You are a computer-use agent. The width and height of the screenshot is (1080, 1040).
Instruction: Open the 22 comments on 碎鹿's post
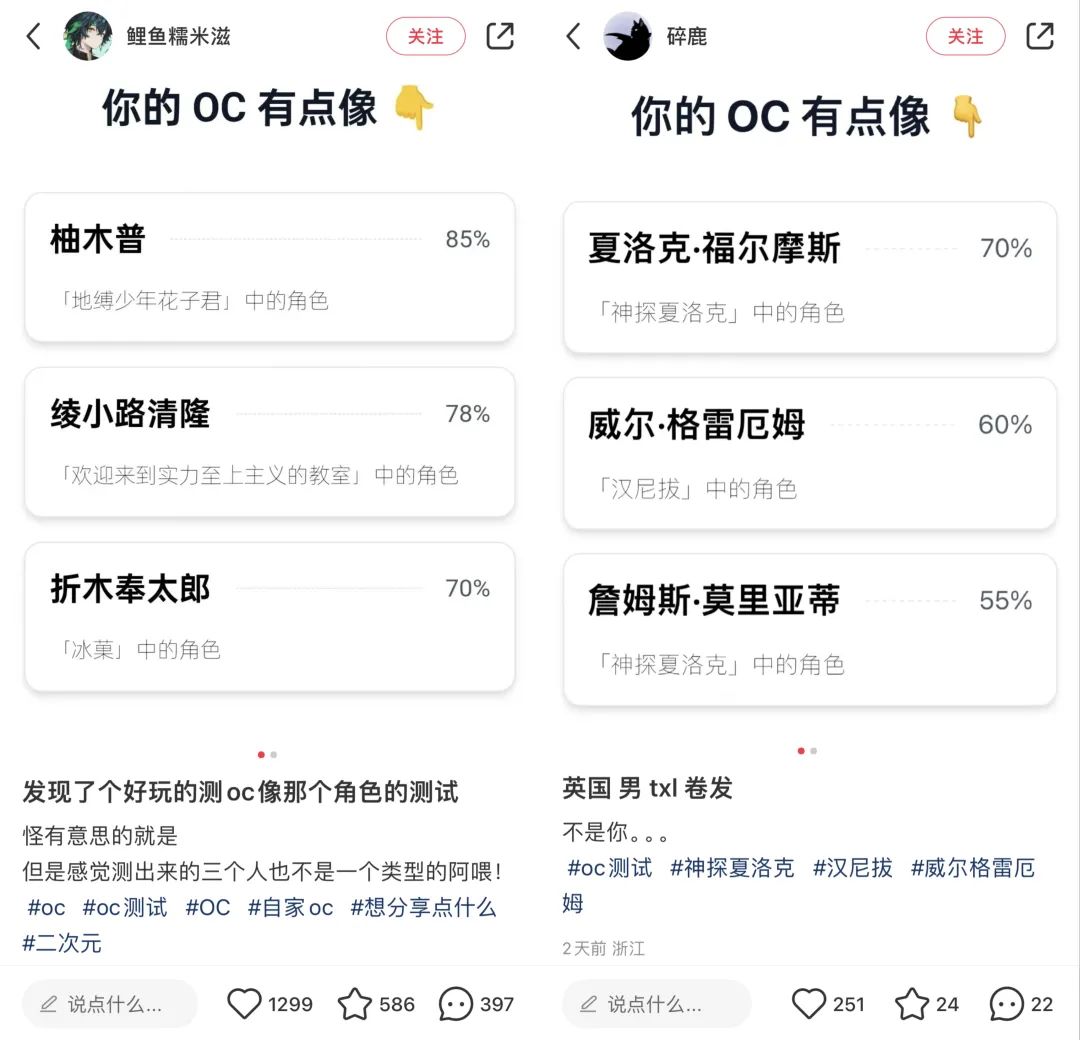[1006, 1004]
